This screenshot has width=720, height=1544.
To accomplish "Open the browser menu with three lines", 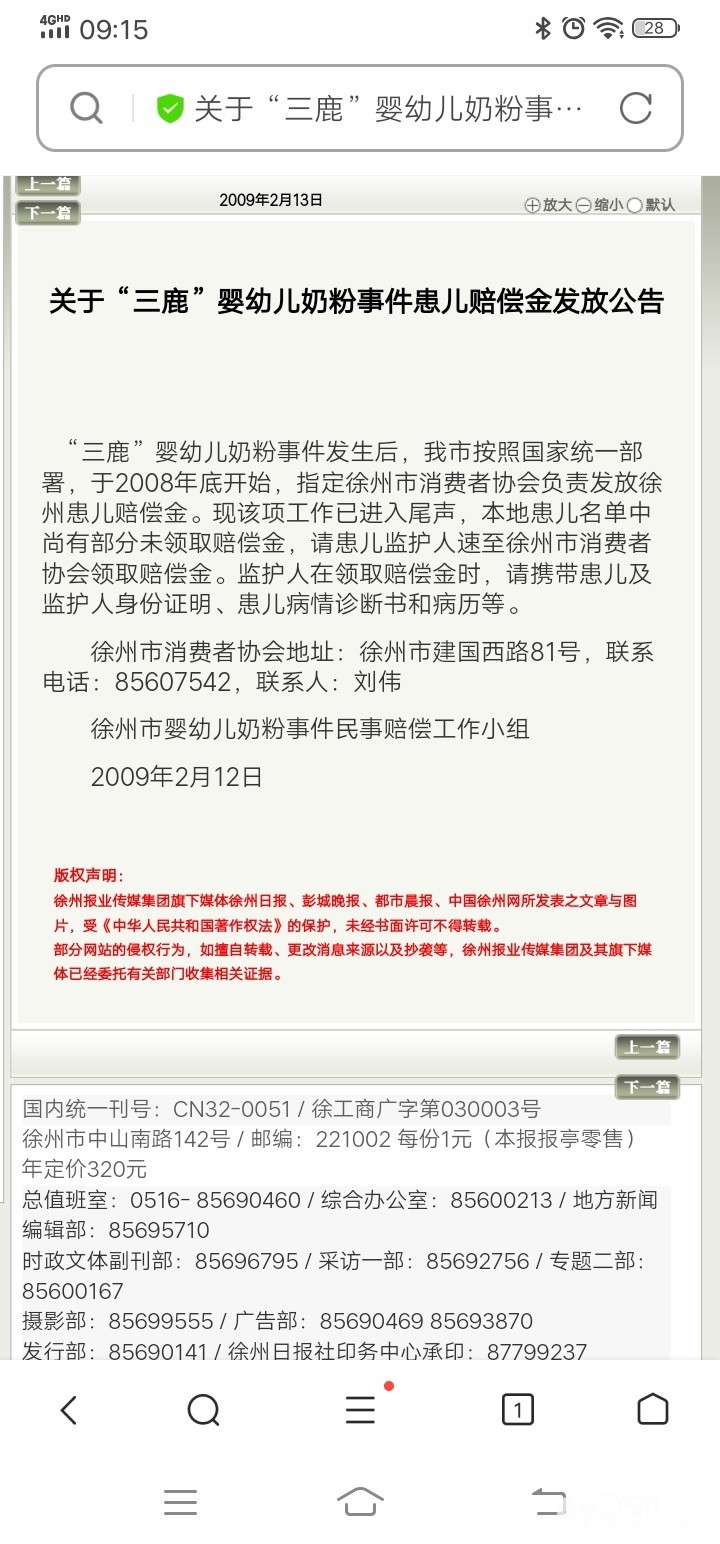I will coord(360,1410).
